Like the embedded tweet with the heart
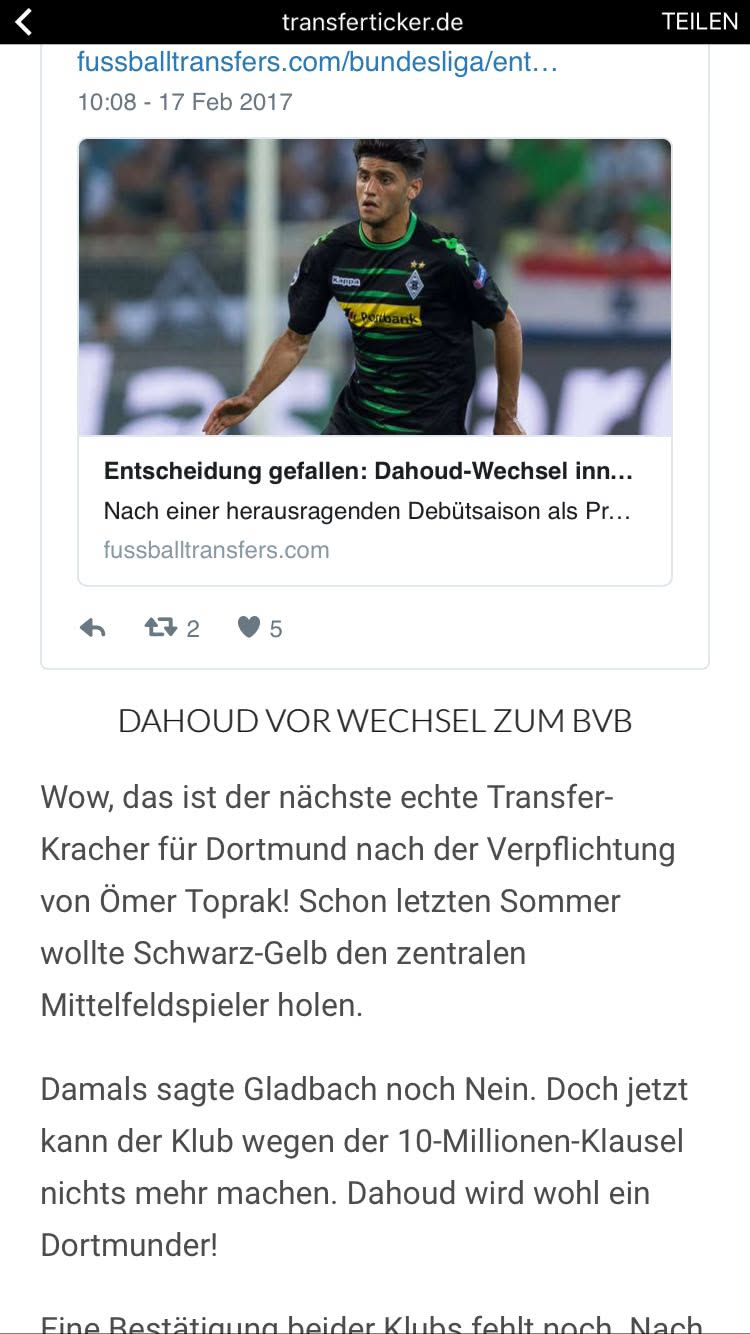Viewport: 750px width, 1334px height. [x=249, y=628]
